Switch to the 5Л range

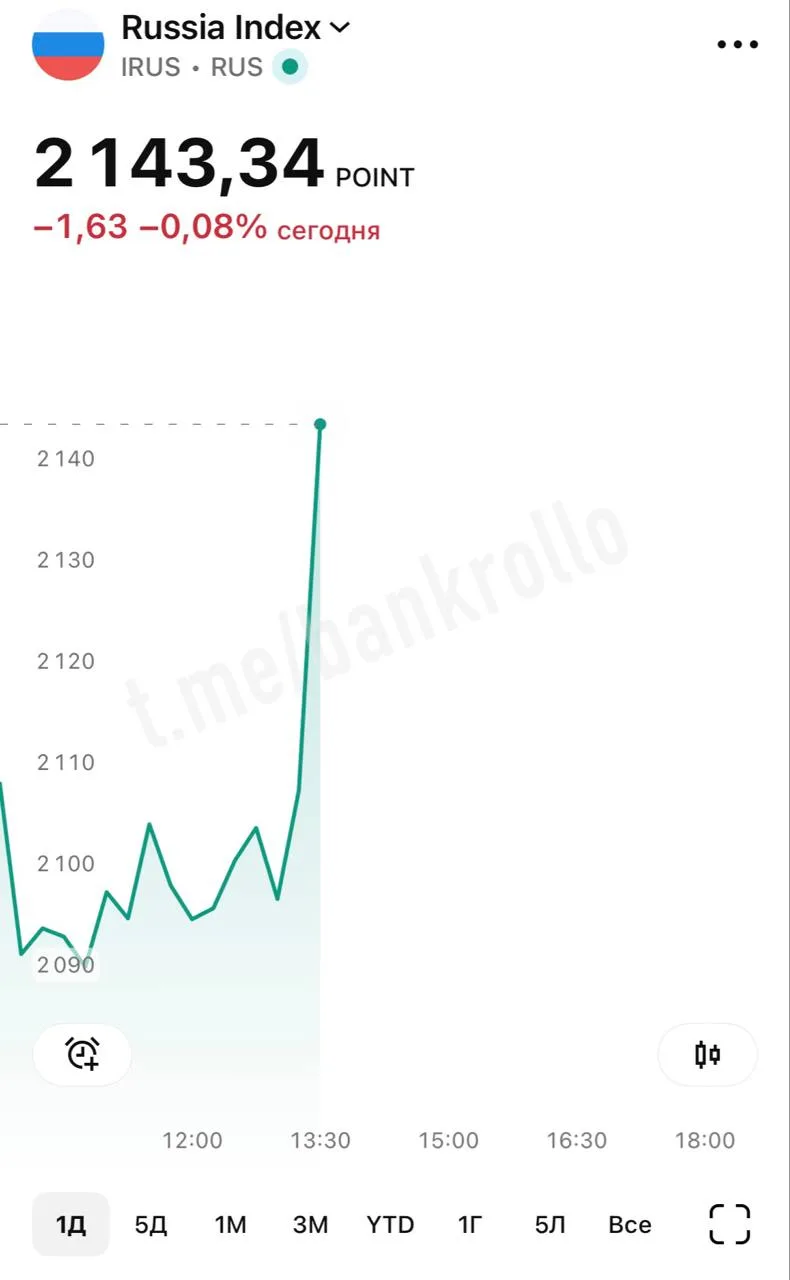coord(550,1224)
